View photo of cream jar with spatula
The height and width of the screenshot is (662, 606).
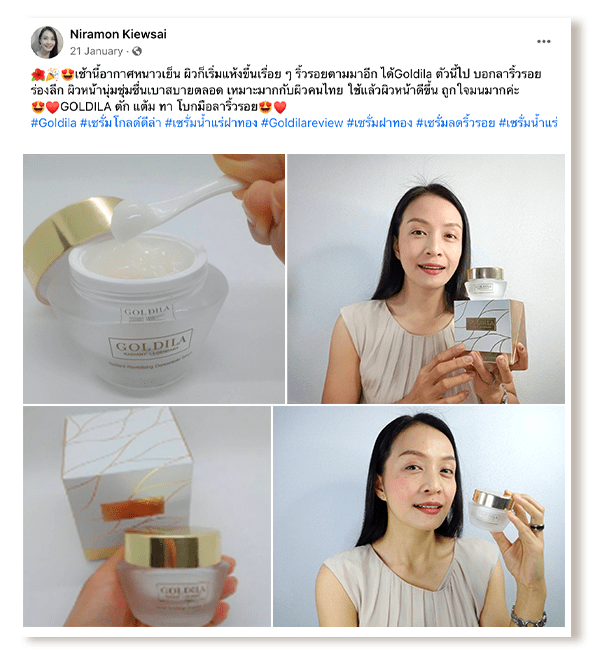[x=153, y=278]
